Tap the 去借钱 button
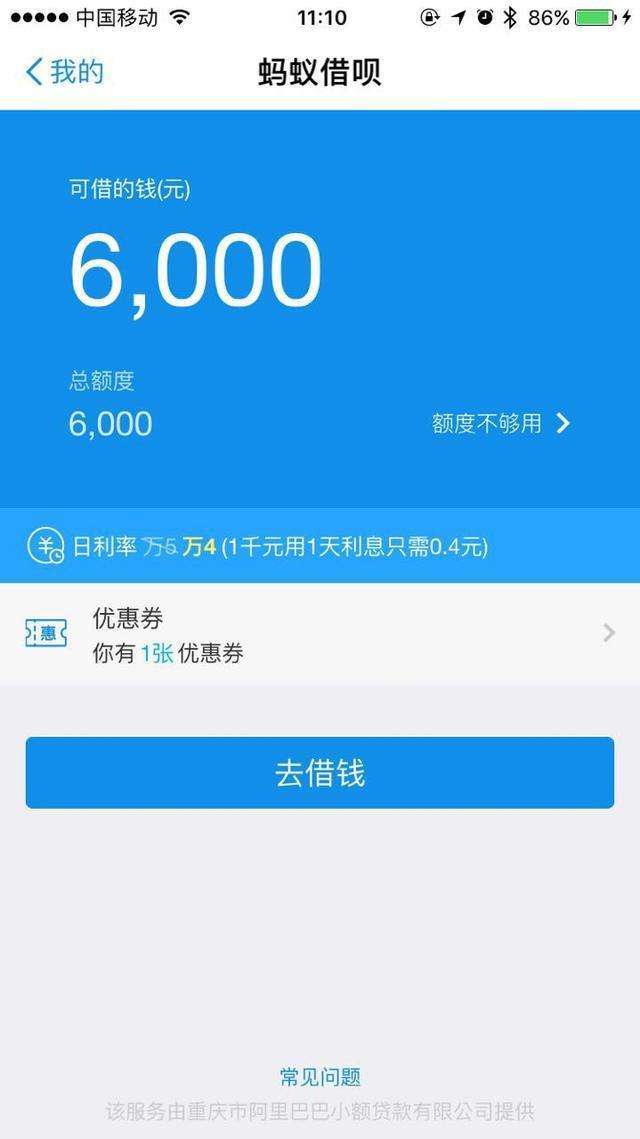The image size is (640, 1139). coord(320,773)
